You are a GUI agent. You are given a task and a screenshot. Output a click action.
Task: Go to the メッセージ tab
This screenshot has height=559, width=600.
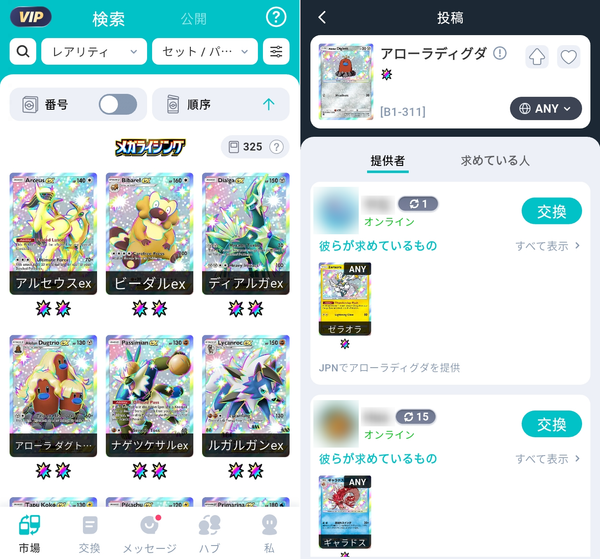pos(150,534)
